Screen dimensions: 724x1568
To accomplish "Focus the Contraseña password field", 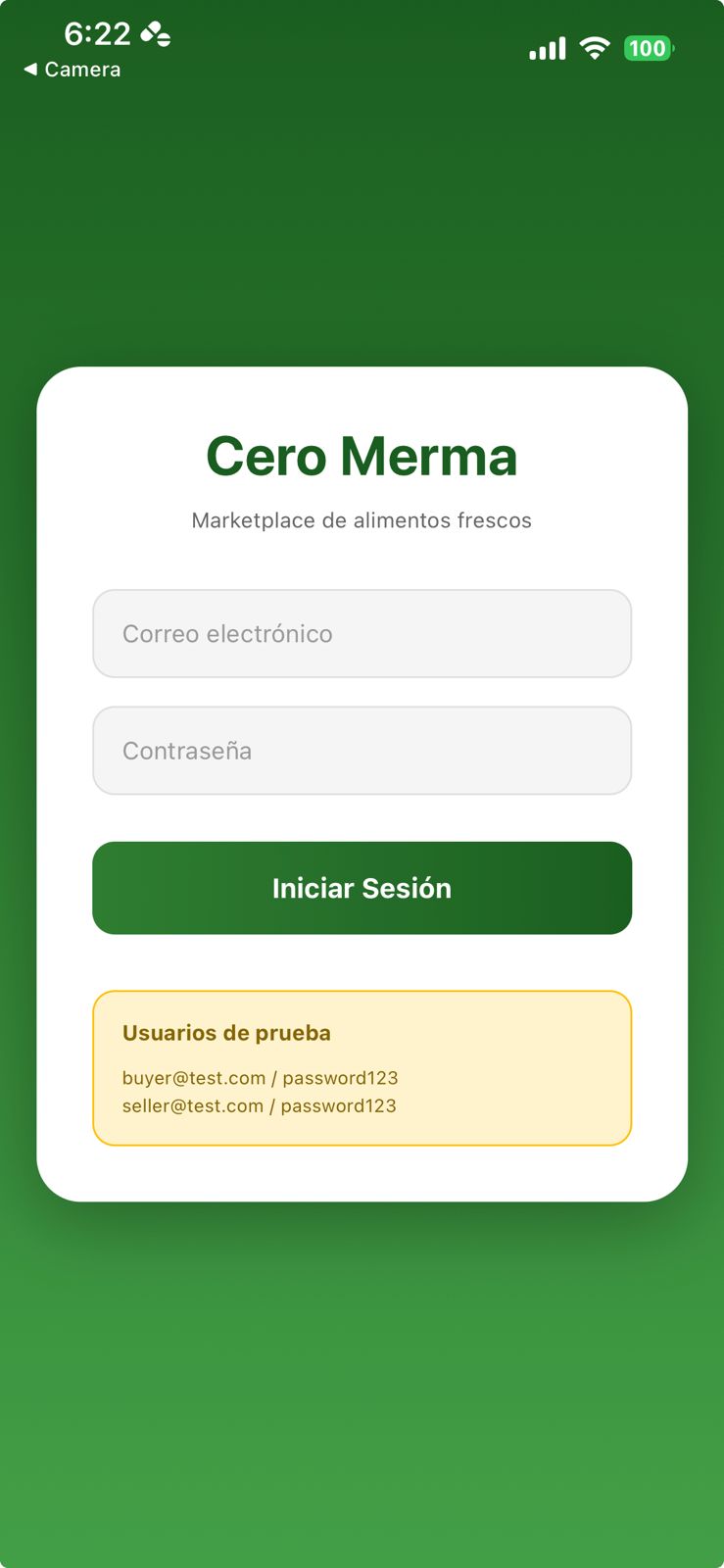I will (x=362, y=751).
